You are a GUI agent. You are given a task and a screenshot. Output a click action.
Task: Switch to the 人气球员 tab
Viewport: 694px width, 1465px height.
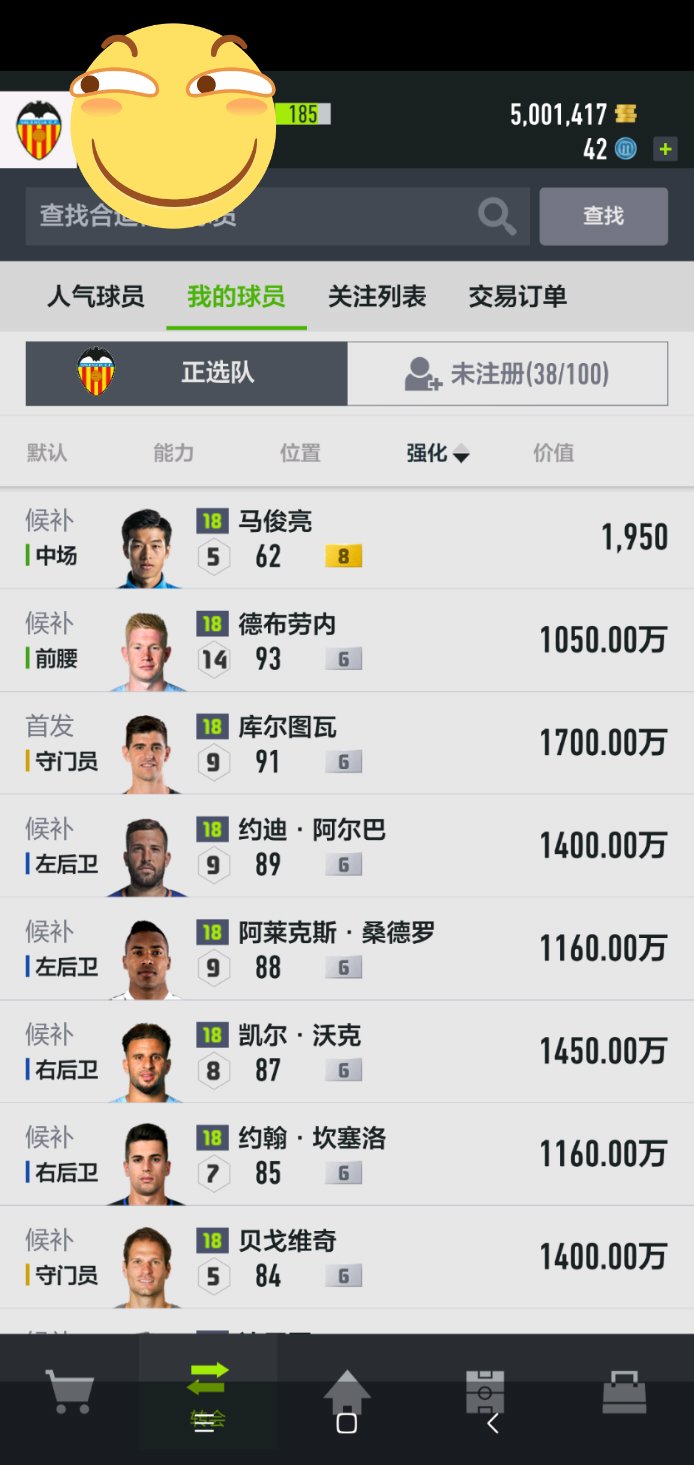pyautogui.click(x=96, y=297)
